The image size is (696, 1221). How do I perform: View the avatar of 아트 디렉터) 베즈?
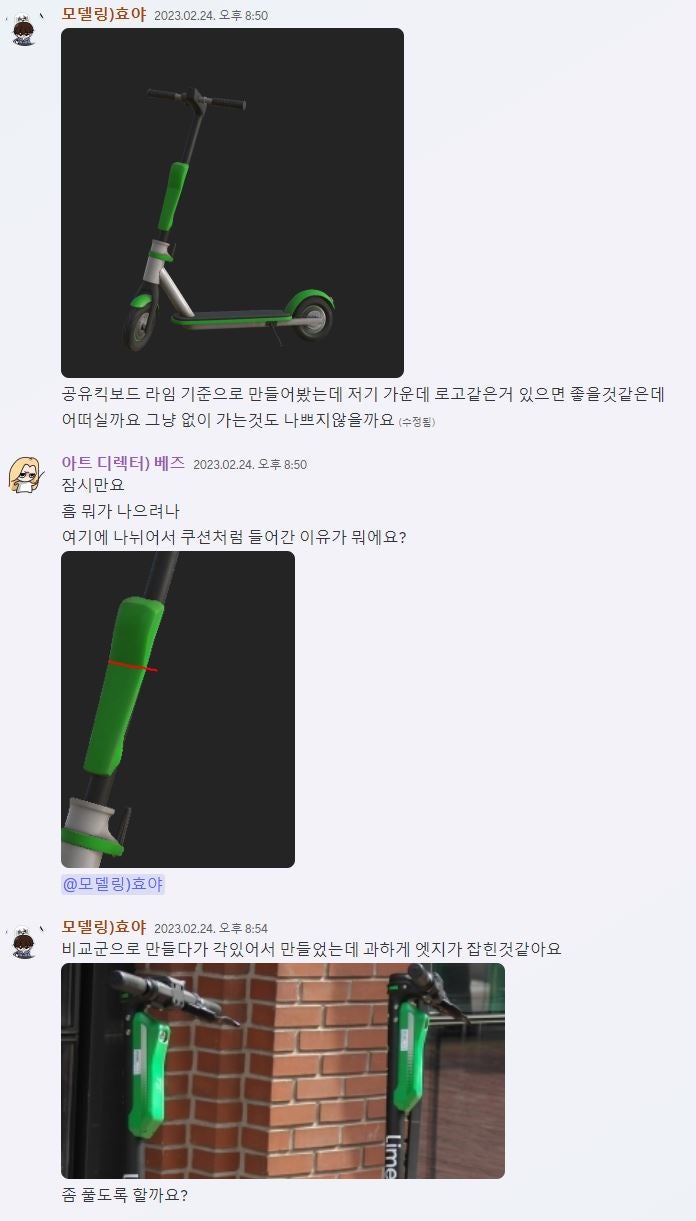point(24,474)
